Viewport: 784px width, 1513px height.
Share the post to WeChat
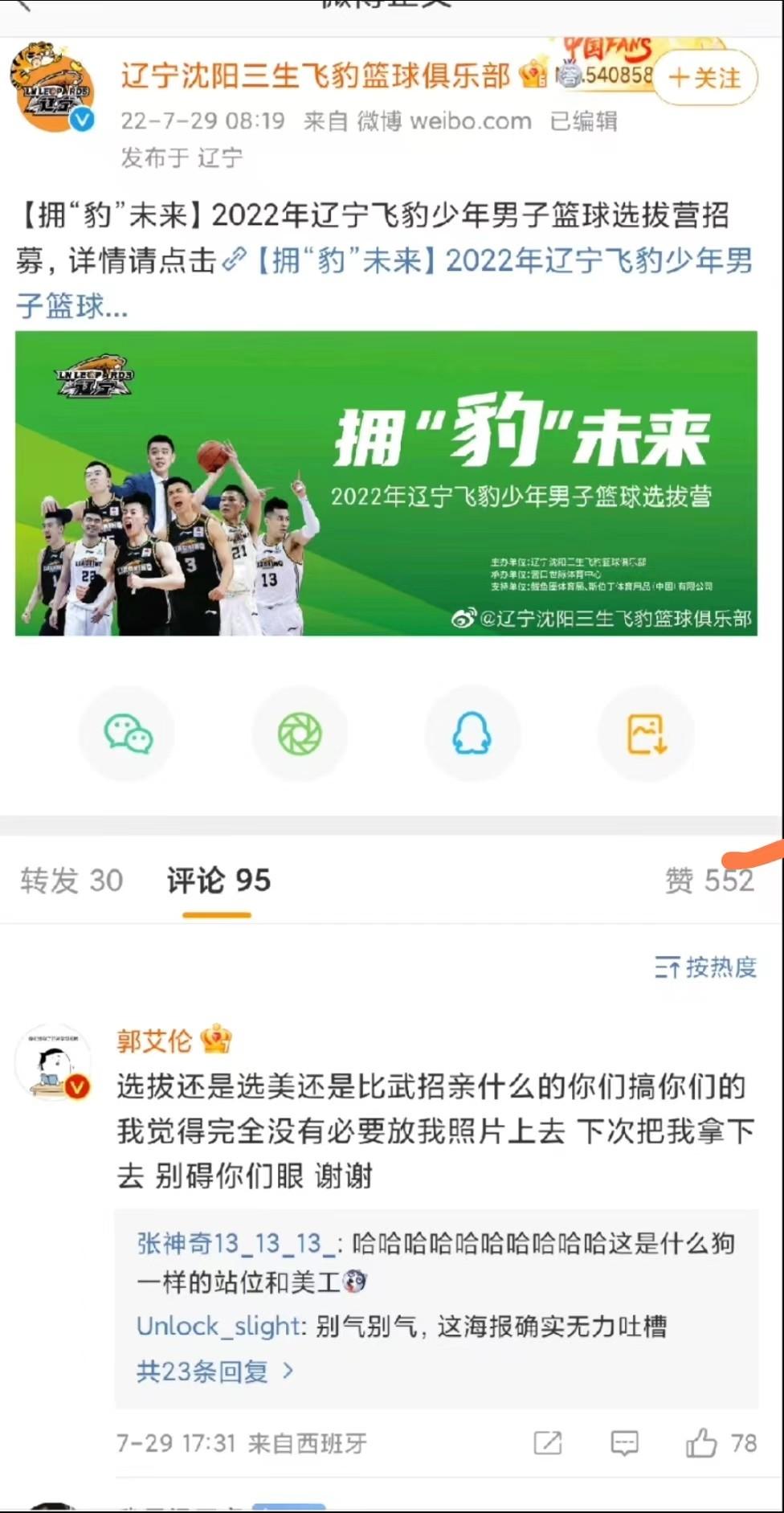point(127,734)
